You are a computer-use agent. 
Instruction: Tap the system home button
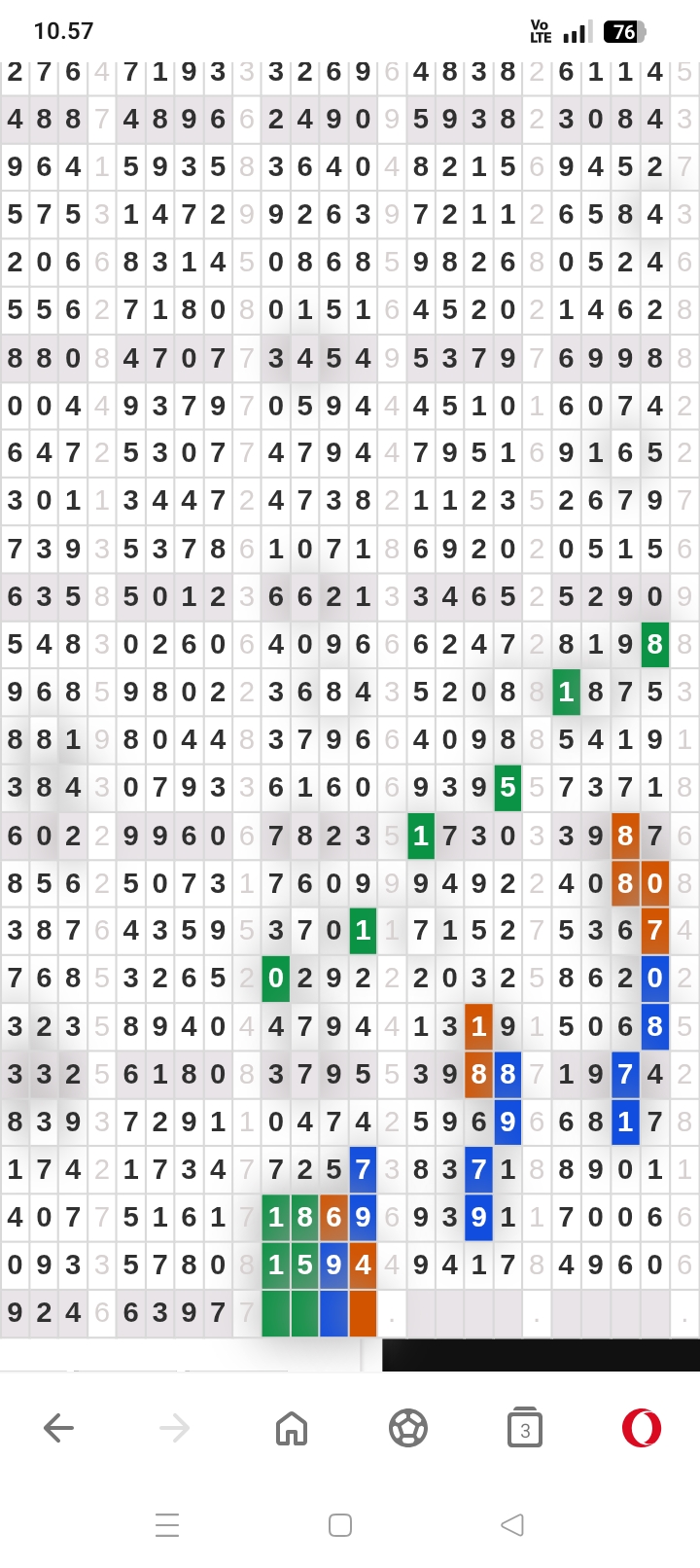tap(340, 1524)
